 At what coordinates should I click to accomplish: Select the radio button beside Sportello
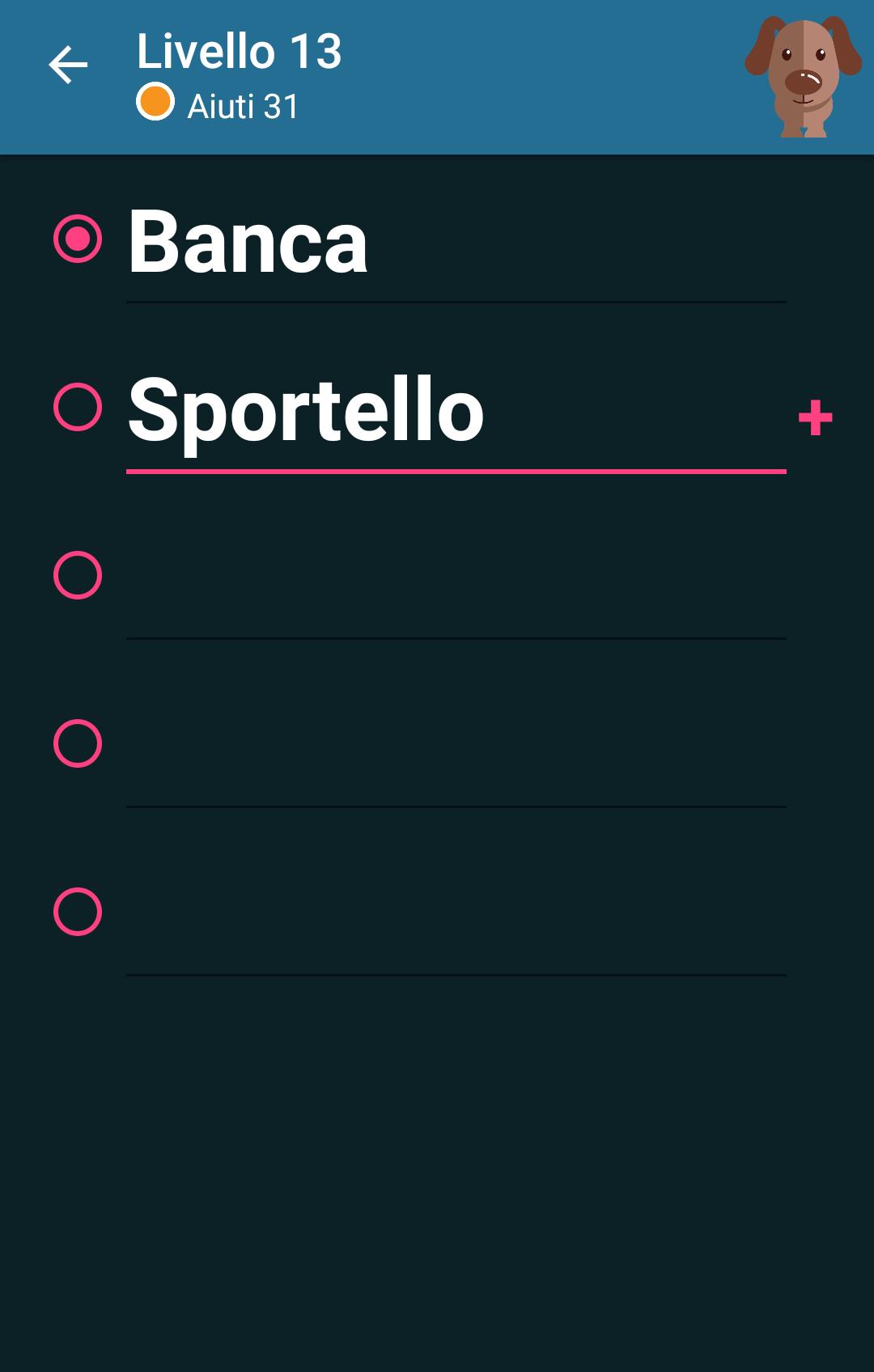tap(78, 409)
